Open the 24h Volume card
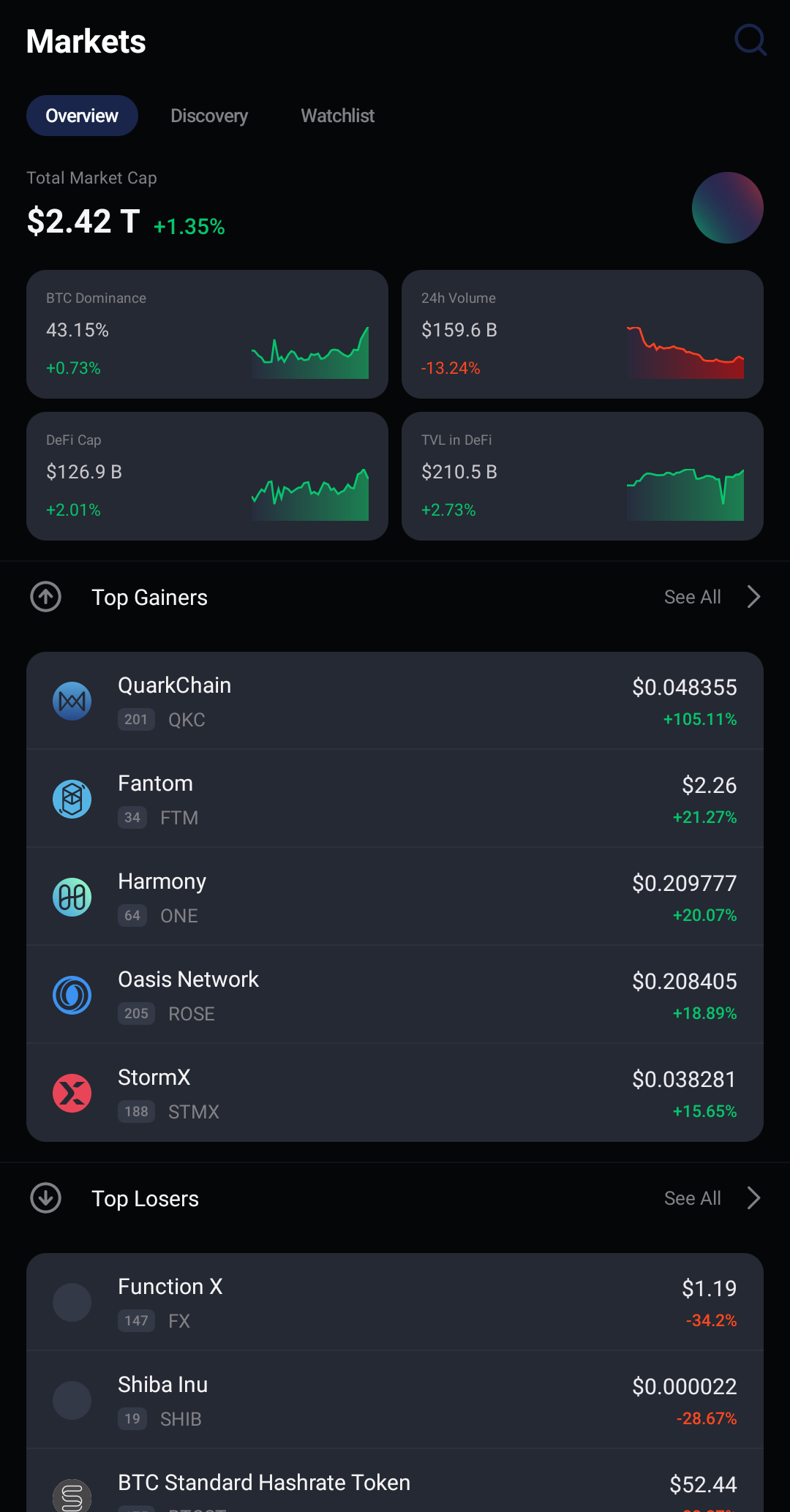 pos(582,334)
